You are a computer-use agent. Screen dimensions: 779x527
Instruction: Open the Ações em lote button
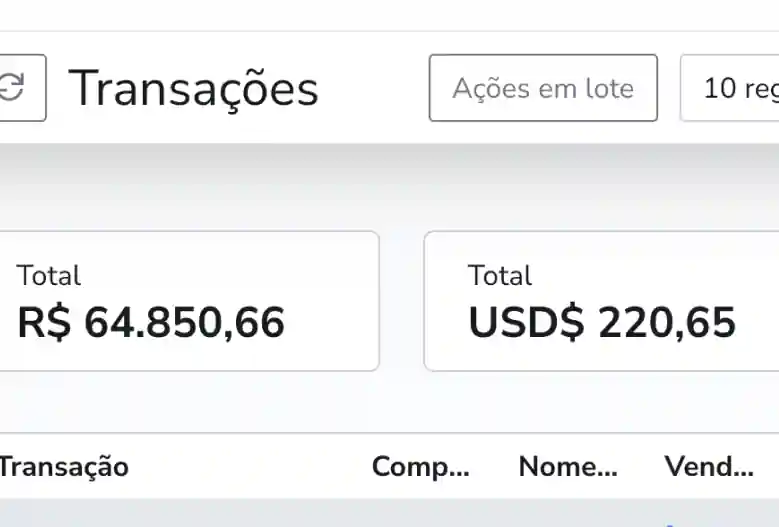tap(543, 88)
